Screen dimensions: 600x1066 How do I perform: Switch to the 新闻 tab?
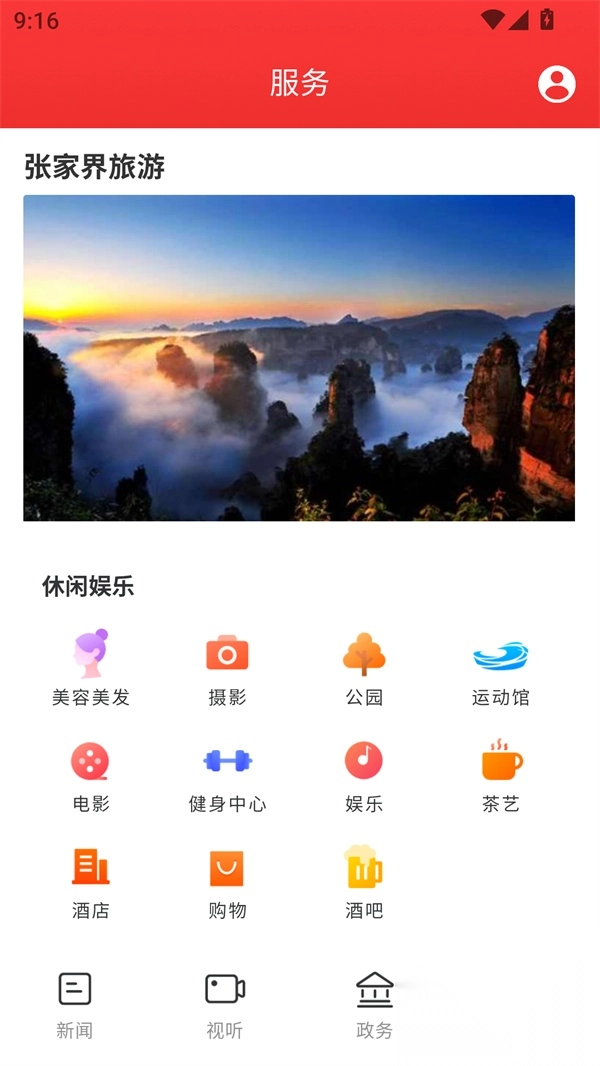[75, 1005]
